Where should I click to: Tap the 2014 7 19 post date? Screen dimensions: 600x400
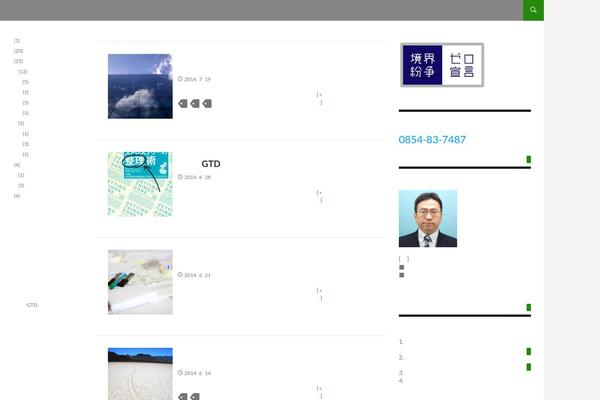[197, 79]
